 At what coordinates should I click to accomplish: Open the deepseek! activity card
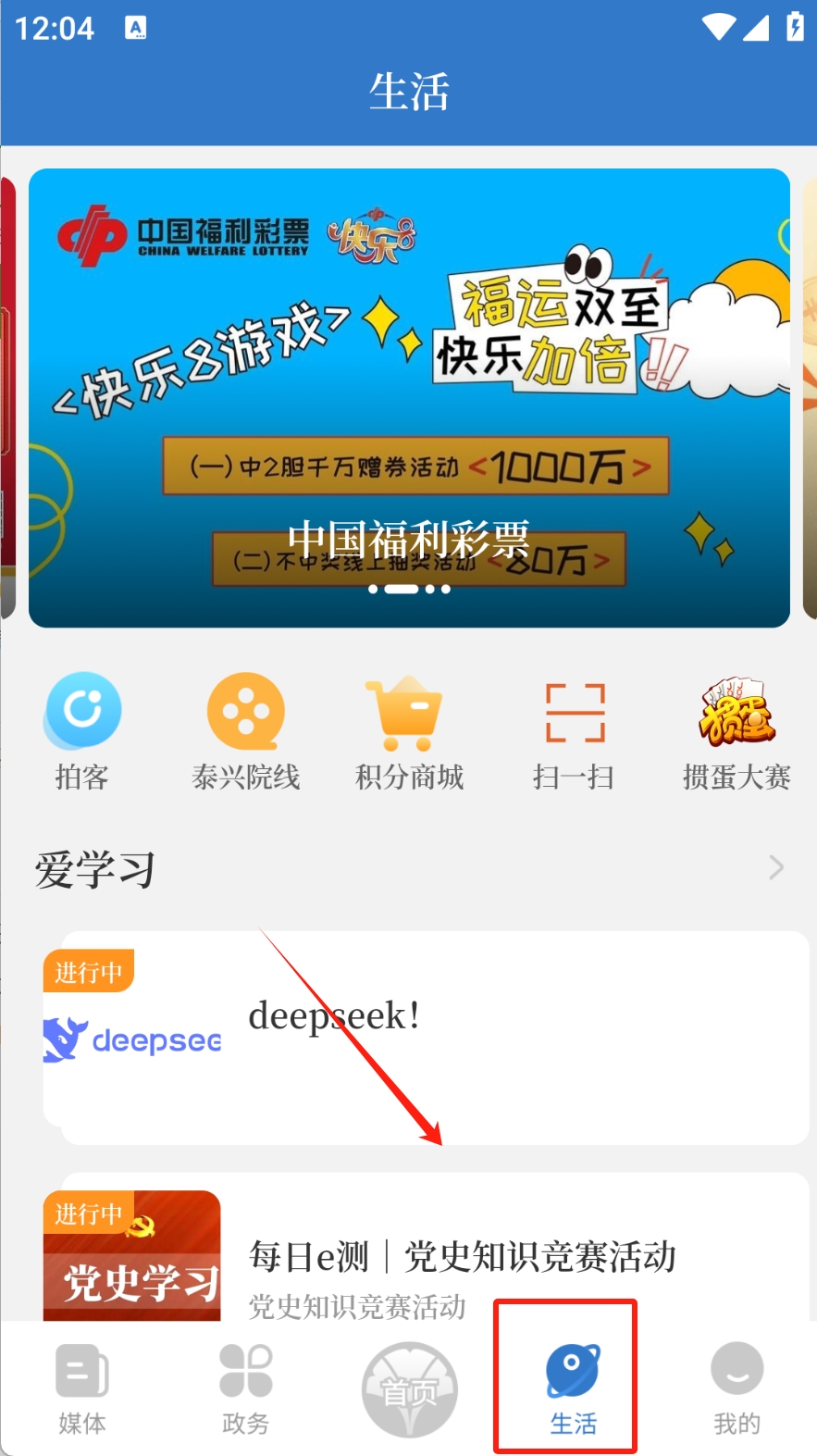[x=426, y=1039]
